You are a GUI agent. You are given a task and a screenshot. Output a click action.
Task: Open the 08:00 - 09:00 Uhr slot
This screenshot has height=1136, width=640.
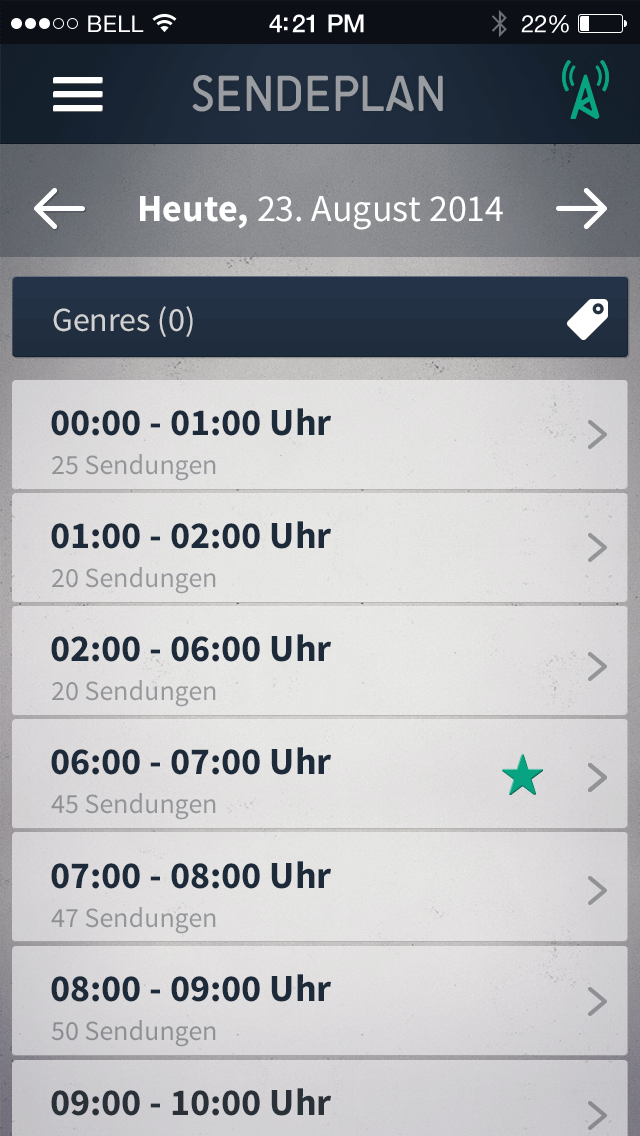pyautogui.click(x=320, y=1001)
